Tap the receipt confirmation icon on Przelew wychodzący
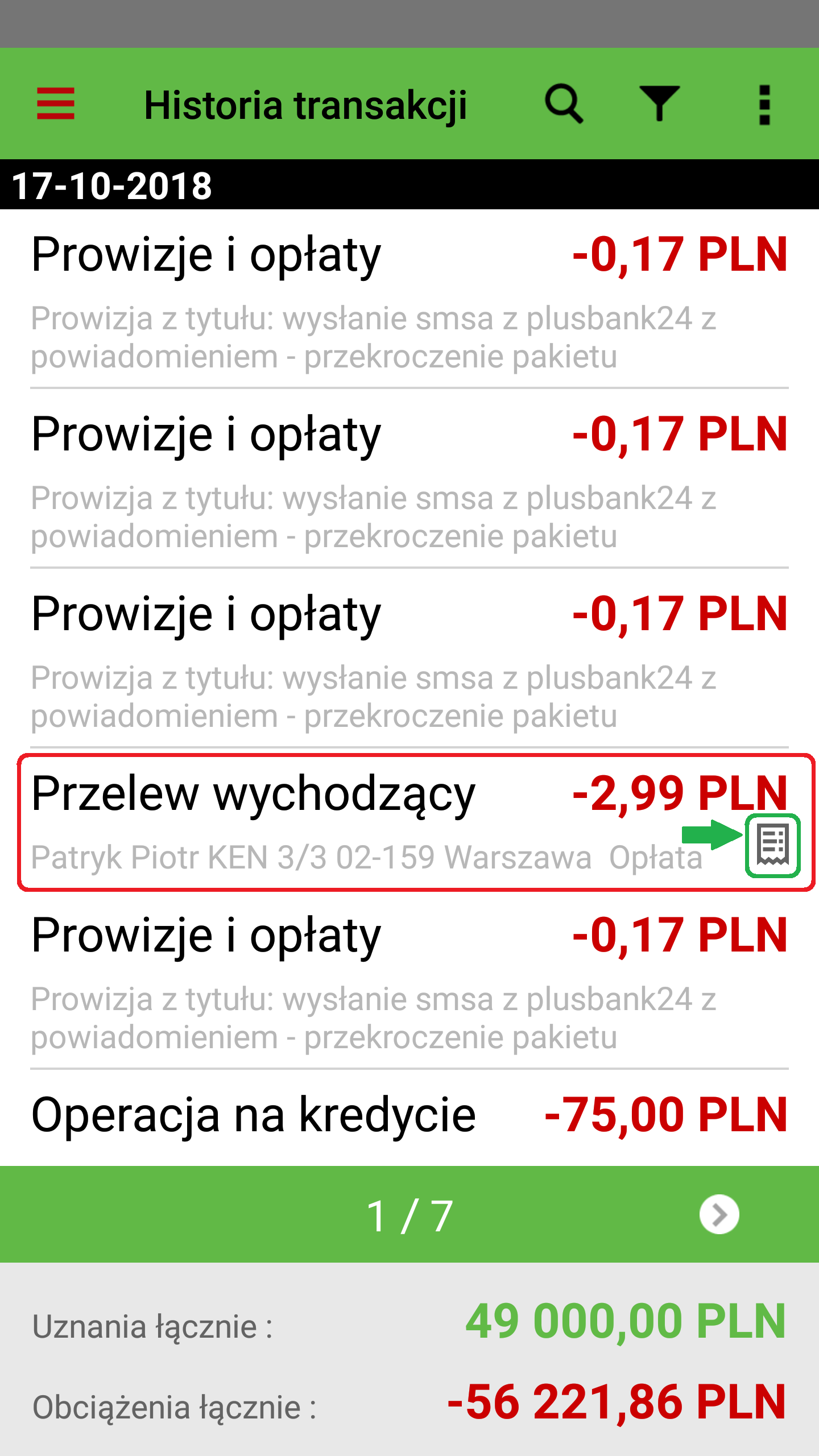This screenshot has height=1456, width=819. (x=773, y=845)
